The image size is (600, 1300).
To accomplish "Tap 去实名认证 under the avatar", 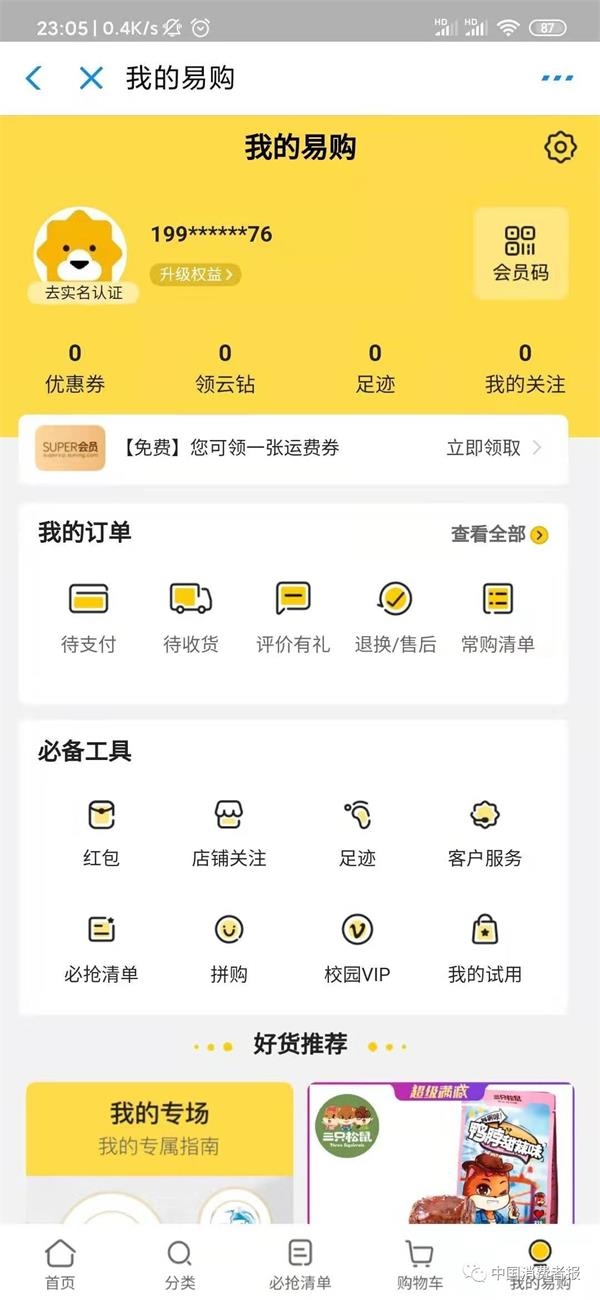I will [x=83, y=293].
